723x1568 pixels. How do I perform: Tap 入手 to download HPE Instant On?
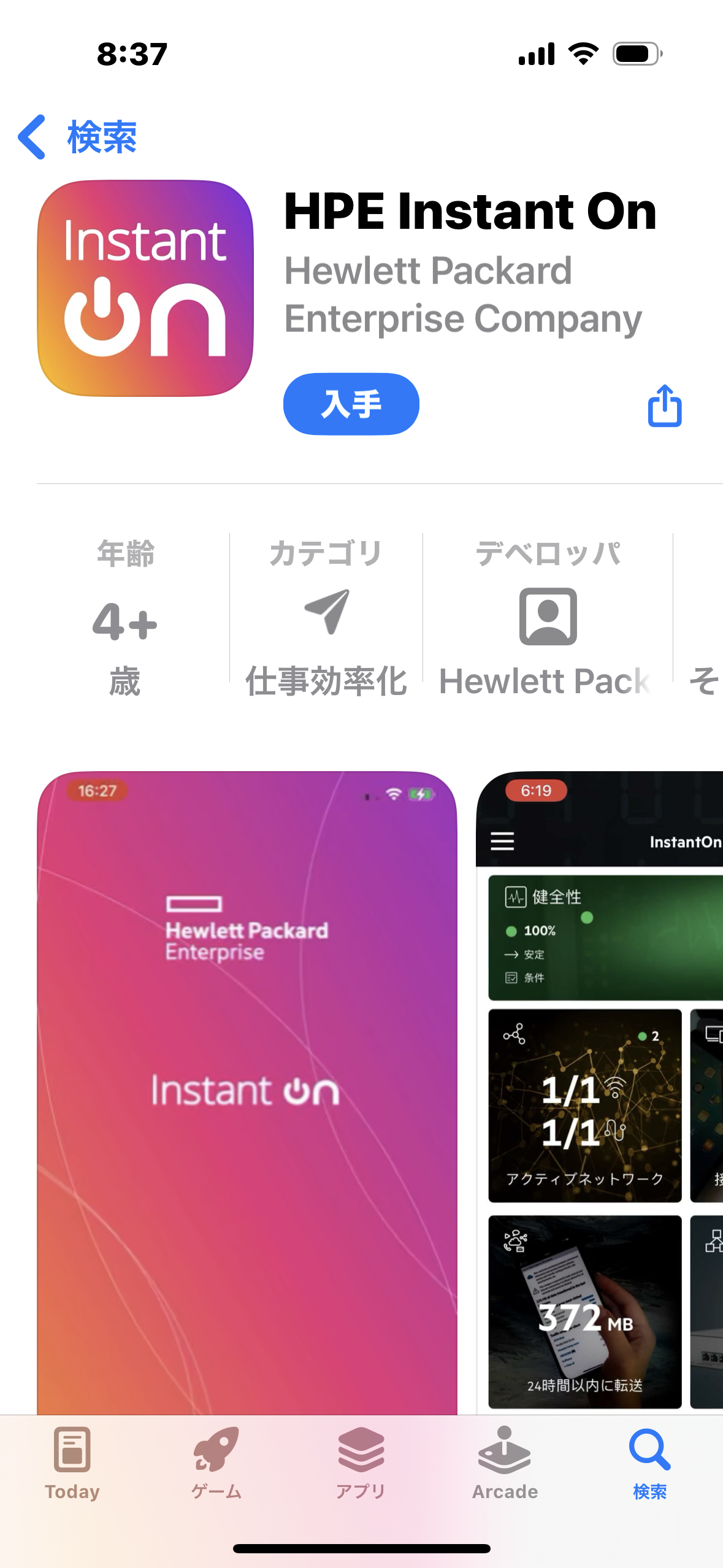pos(351,404)
